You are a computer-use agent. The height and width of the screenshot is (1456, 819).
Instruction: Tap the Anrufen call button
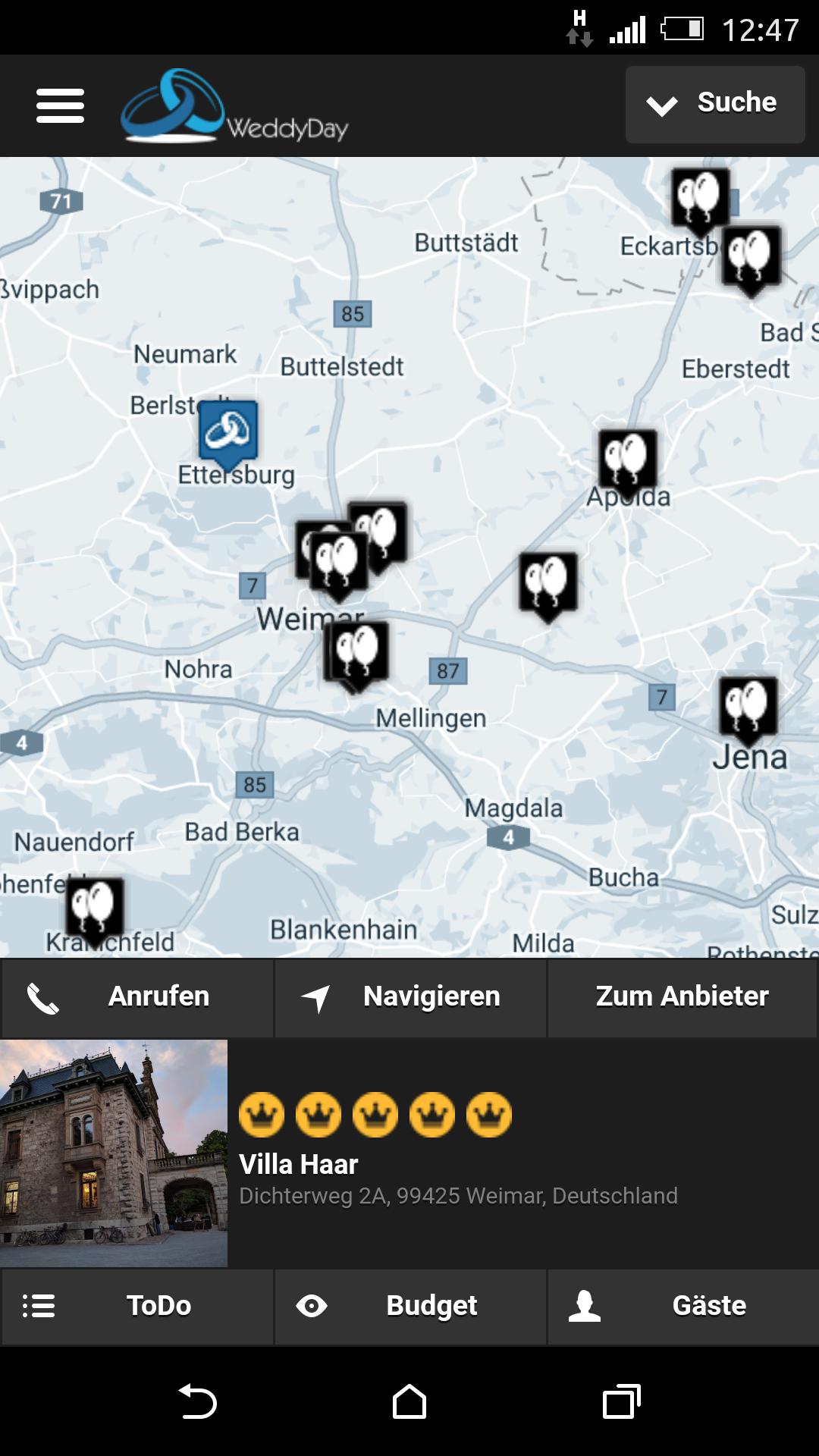click(137, 997)
